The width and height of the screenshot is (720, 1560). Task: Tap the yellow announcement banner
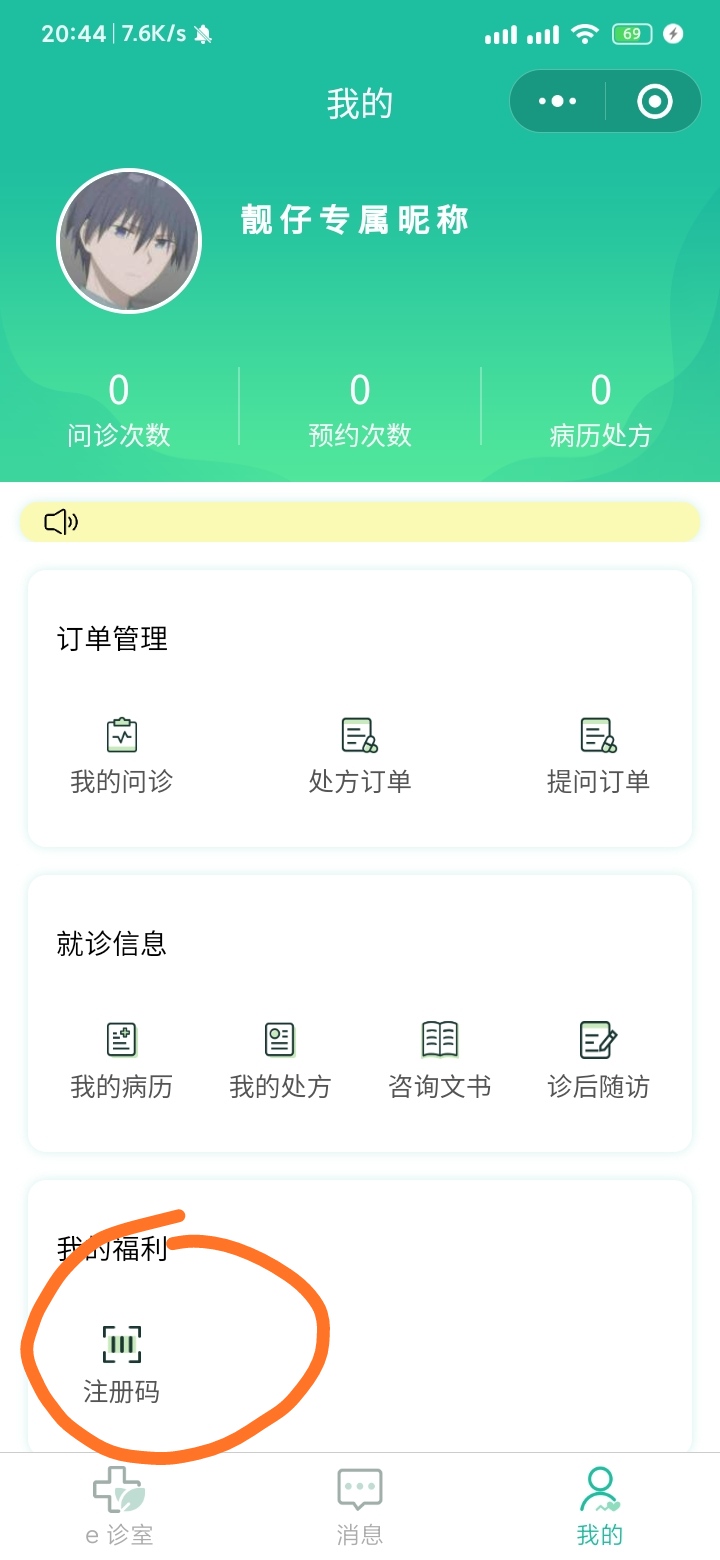(x=360, y=522)
